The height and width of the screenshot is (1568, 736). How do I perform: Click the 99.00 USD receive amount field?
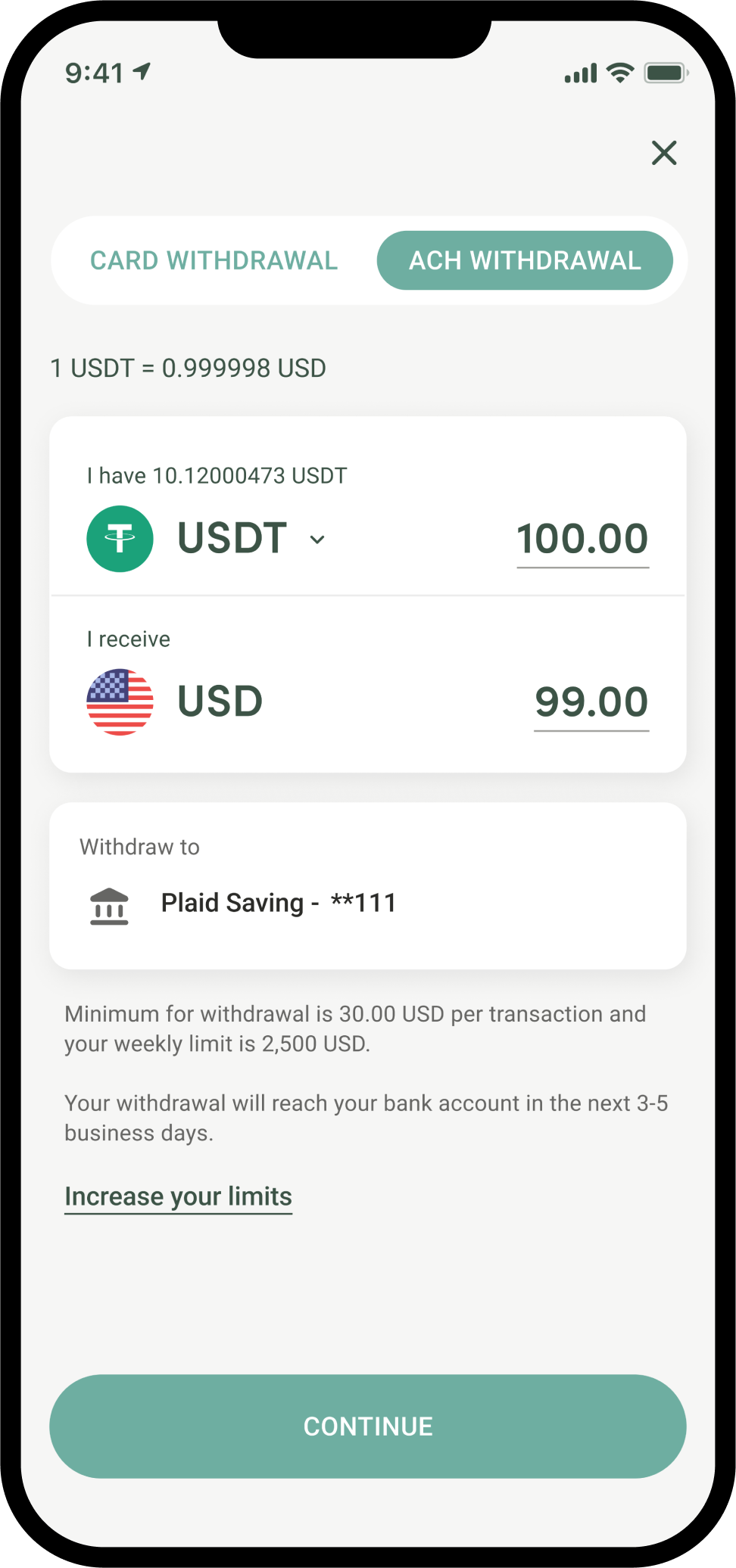click(x=591, y=701)
